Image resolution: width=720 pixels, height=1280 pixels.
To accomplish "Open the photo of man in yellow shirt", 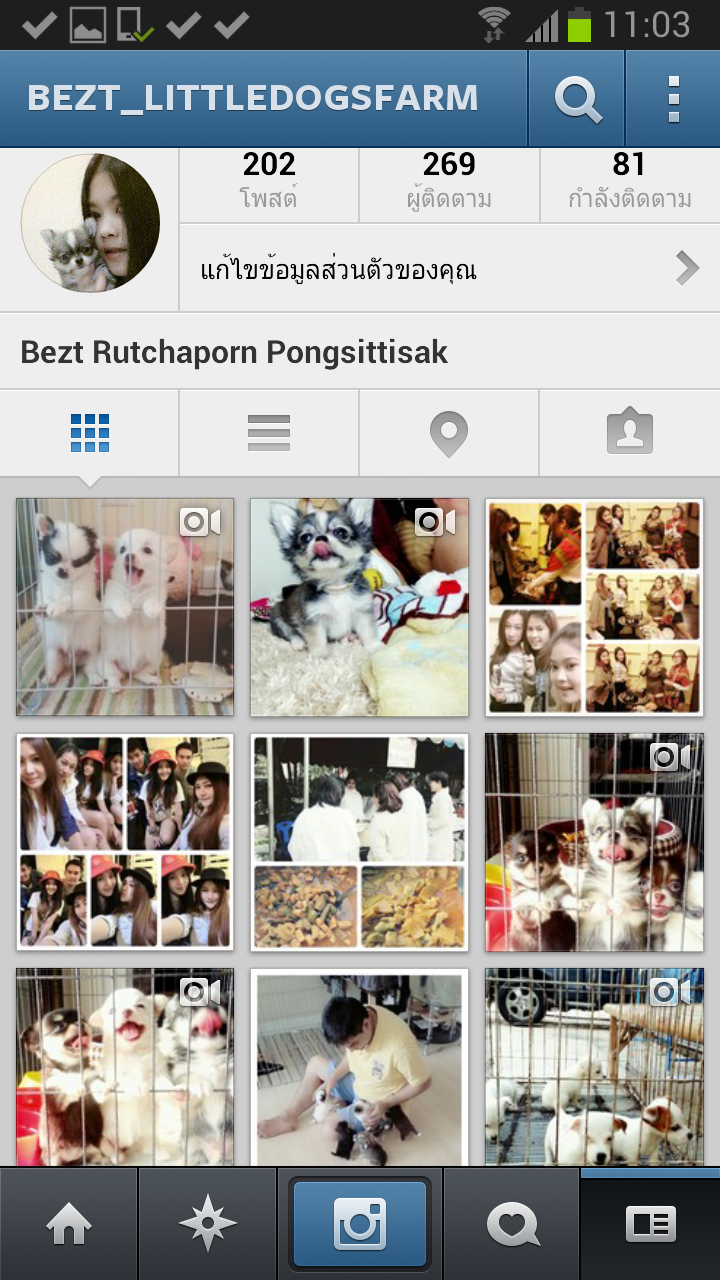I will [359, 1066].
